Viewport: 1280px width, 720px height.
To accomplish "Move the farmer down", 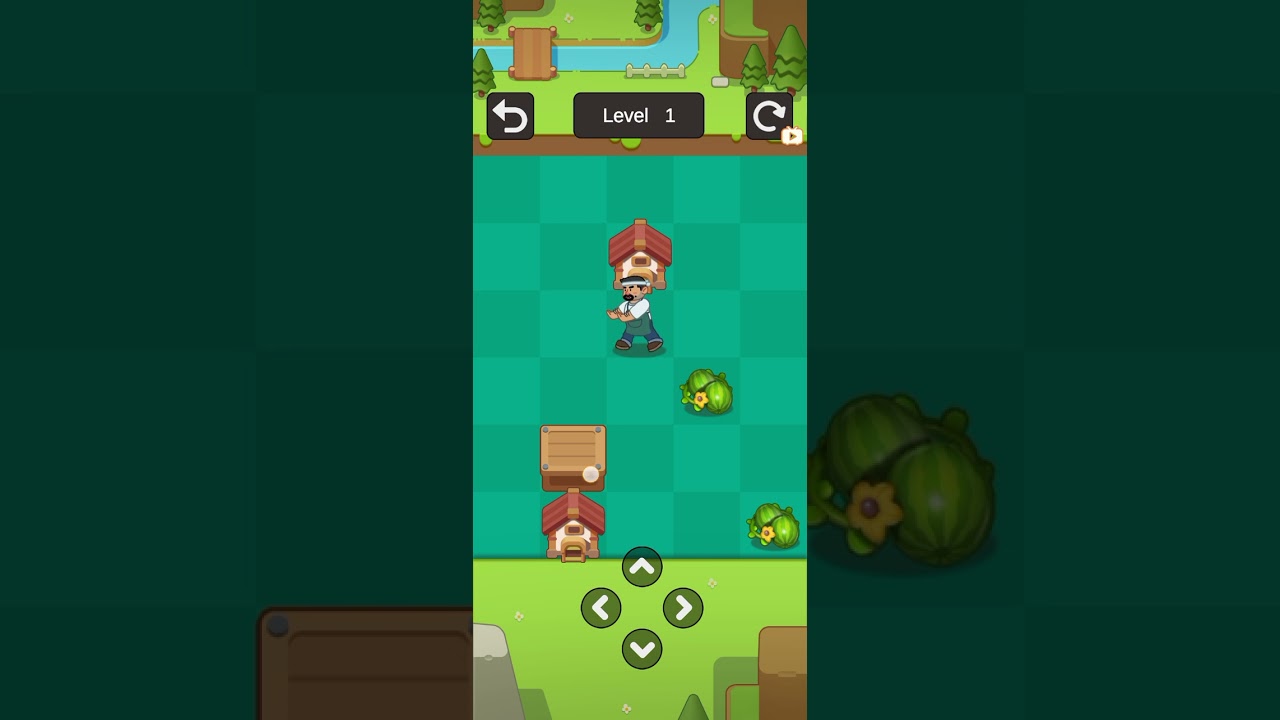I will 642,649.
